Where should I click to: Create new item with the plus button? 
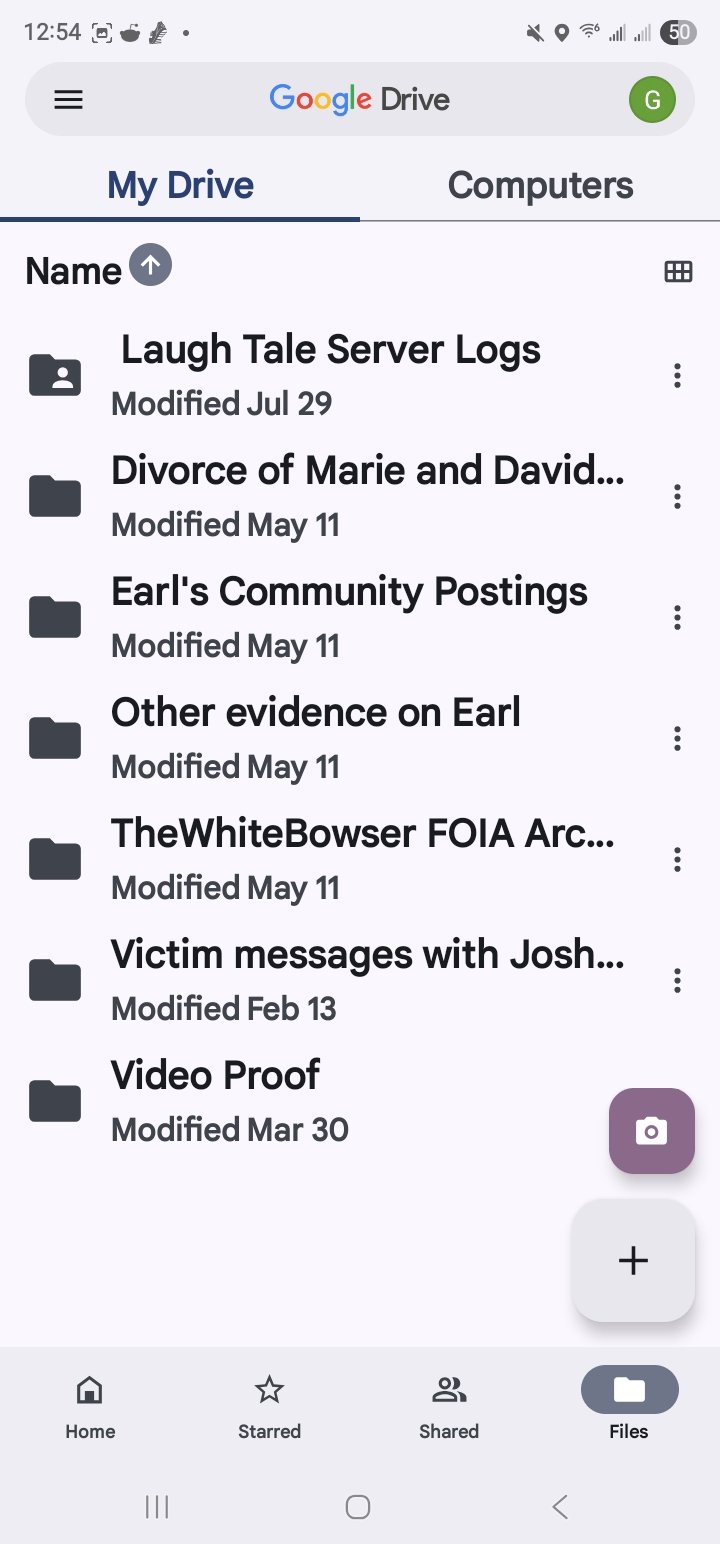633,1260
